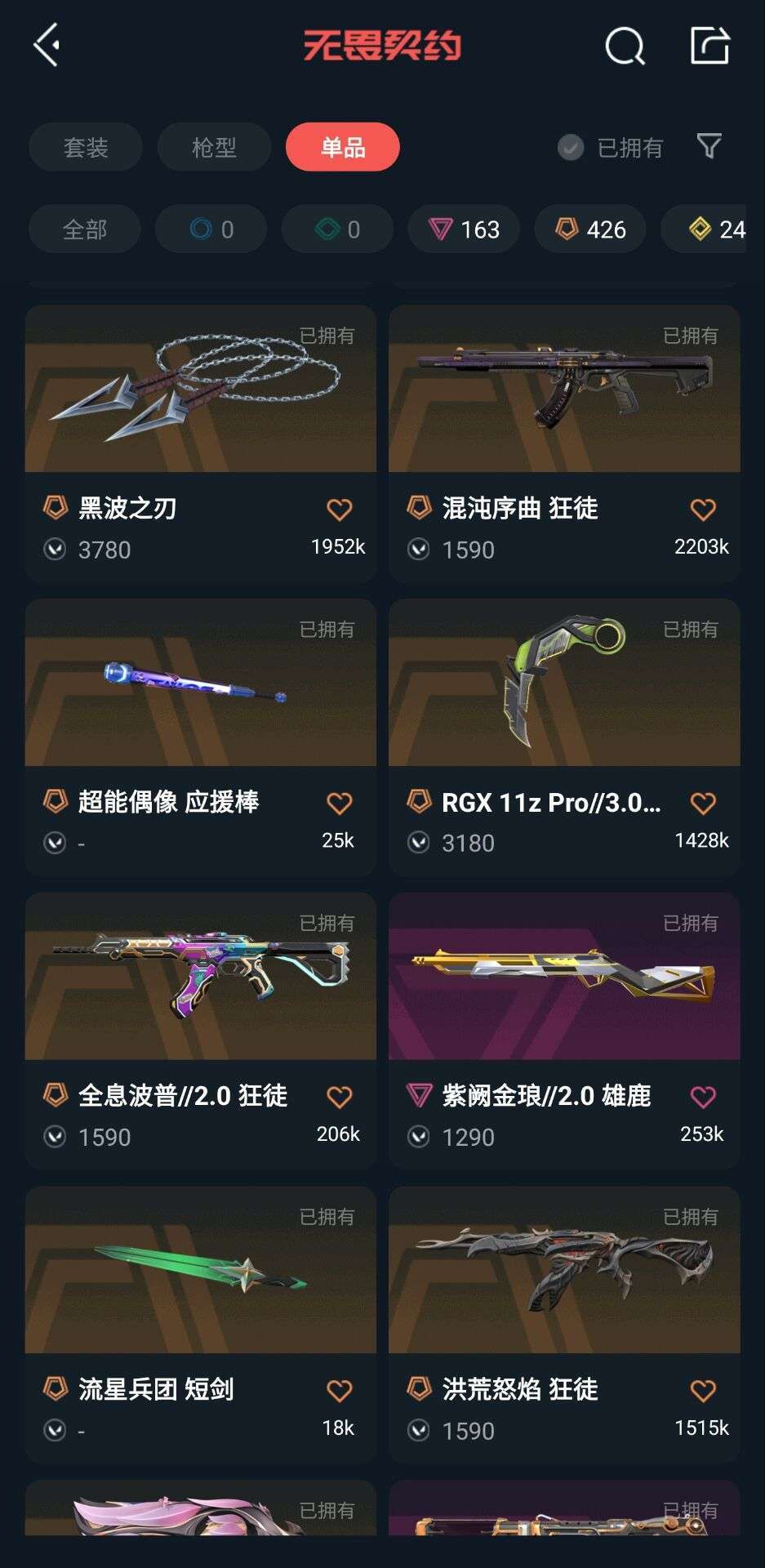Filter by the chip showing 426

tap(591, 229)
